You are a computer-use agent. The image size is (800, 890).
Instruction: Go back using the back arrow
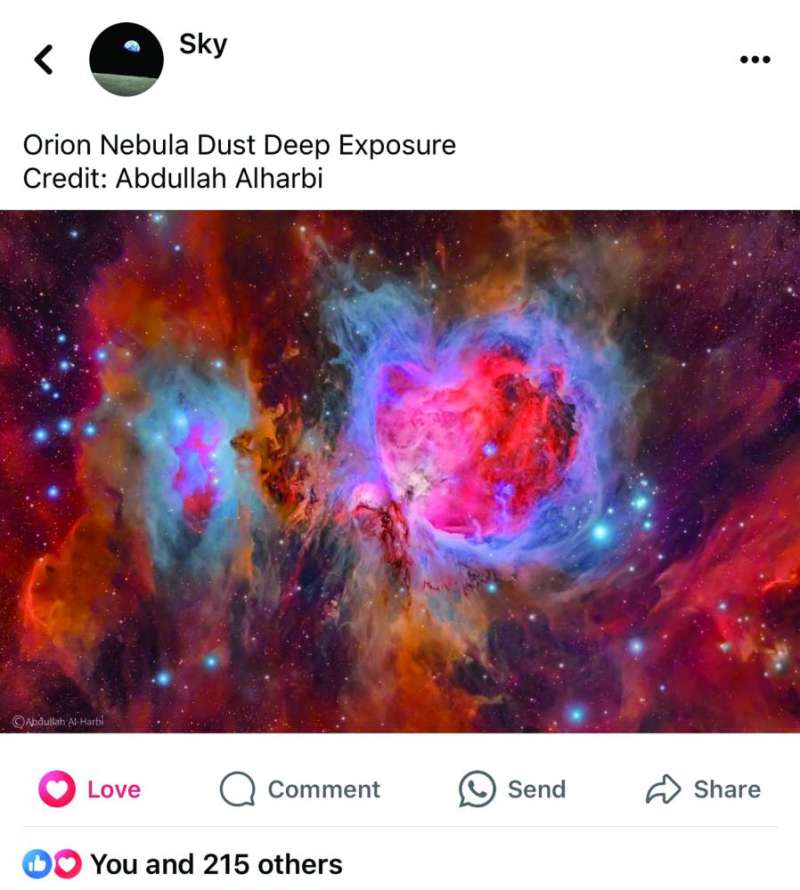[x=43, y=60]
